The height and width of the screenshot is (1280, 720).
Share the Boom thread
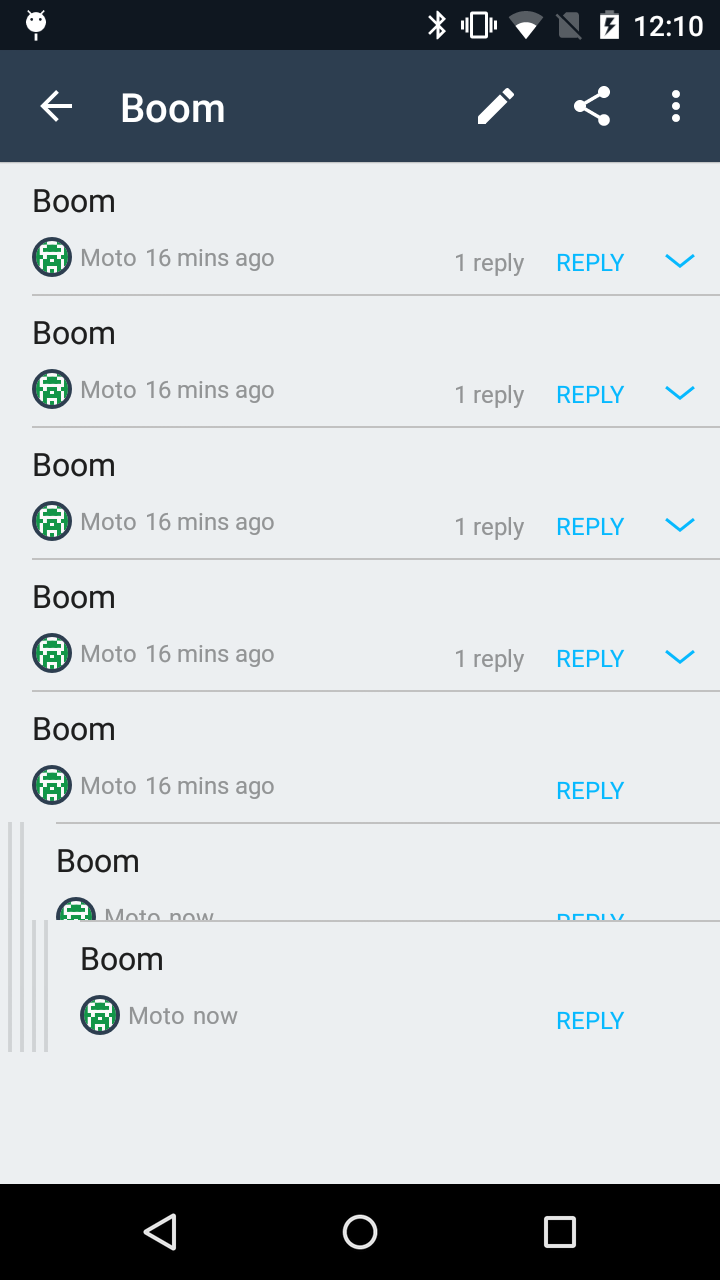591,107
